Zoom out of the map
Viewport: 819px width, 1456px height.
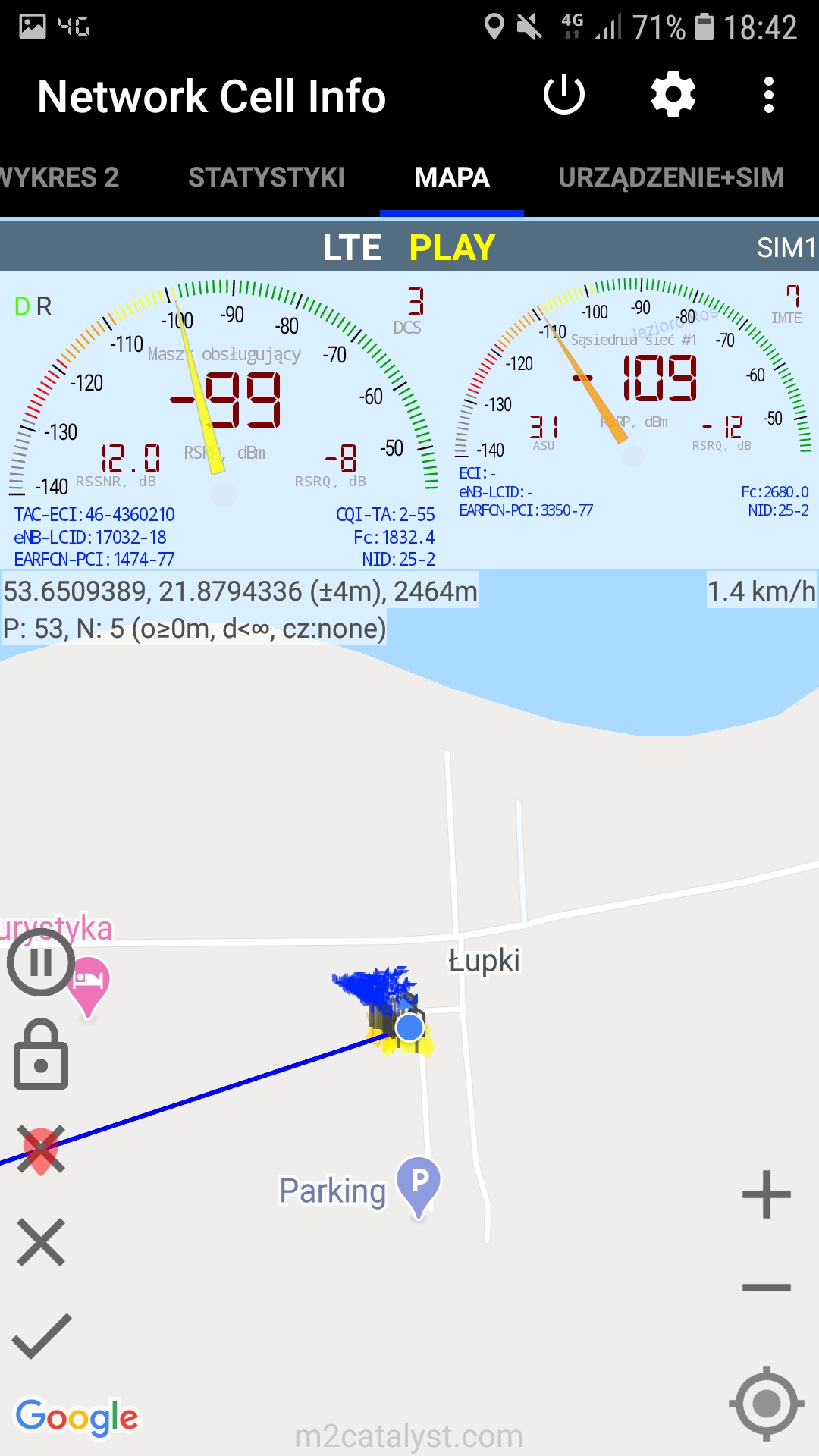(x=766, y=1287)
